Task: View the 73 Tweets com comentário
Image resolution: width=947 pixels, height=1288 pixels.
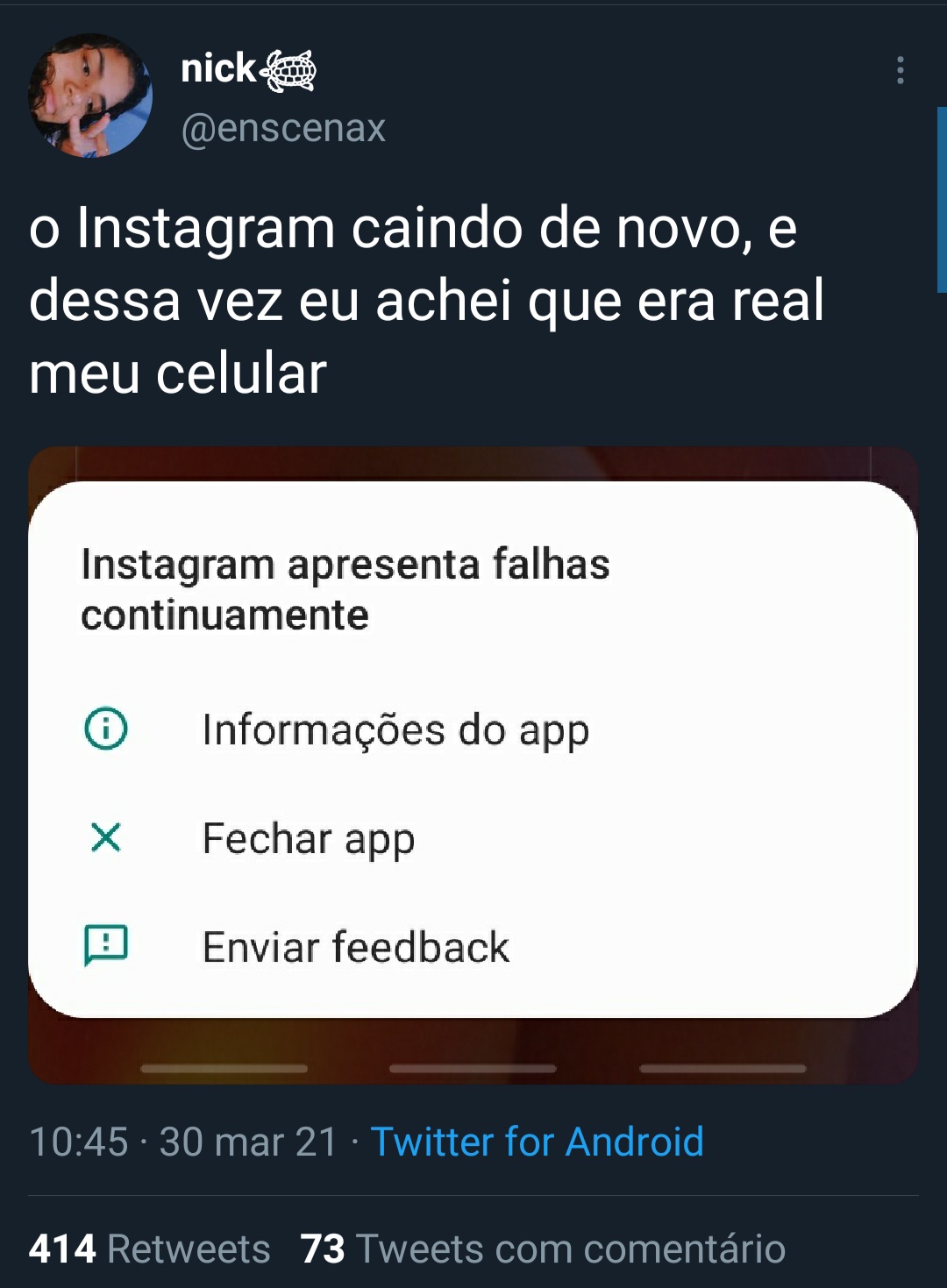Action: pyautogui.click(x=543, y=1249)
